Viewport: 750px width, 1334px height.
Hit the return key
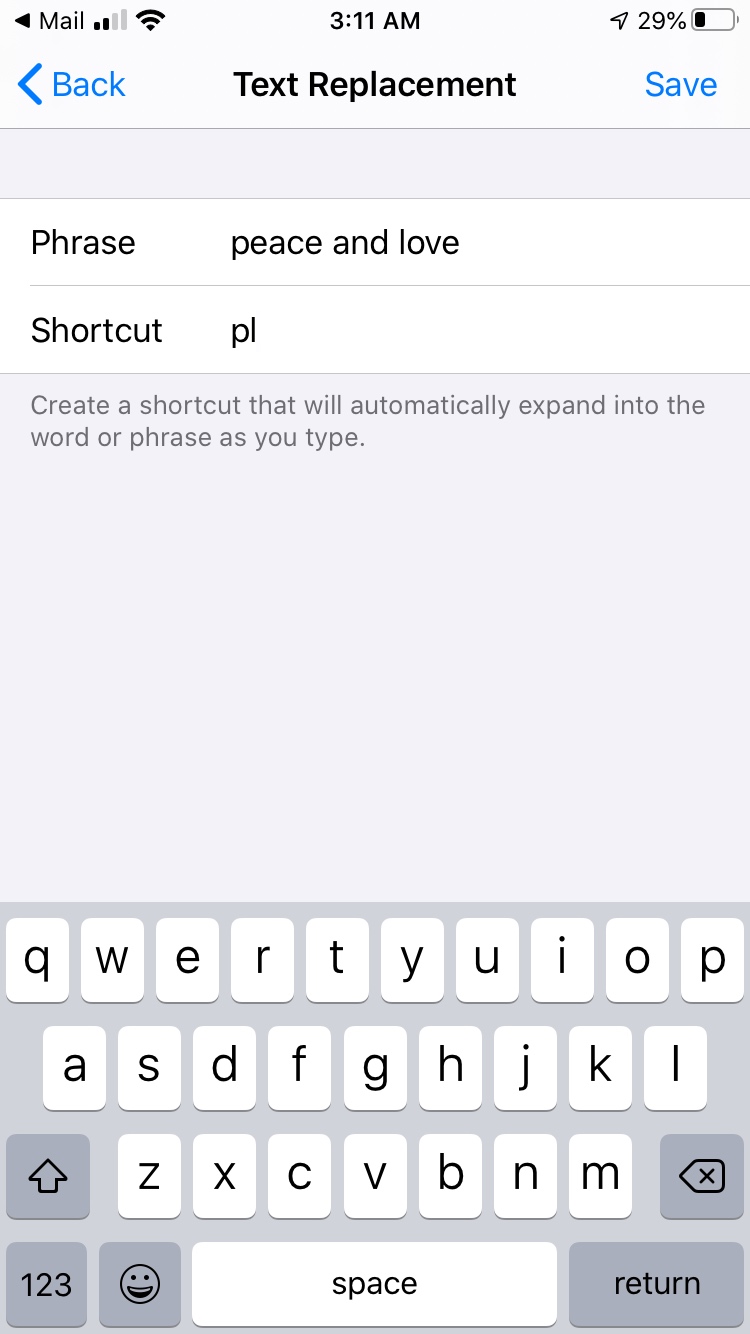pos(656,1284)
